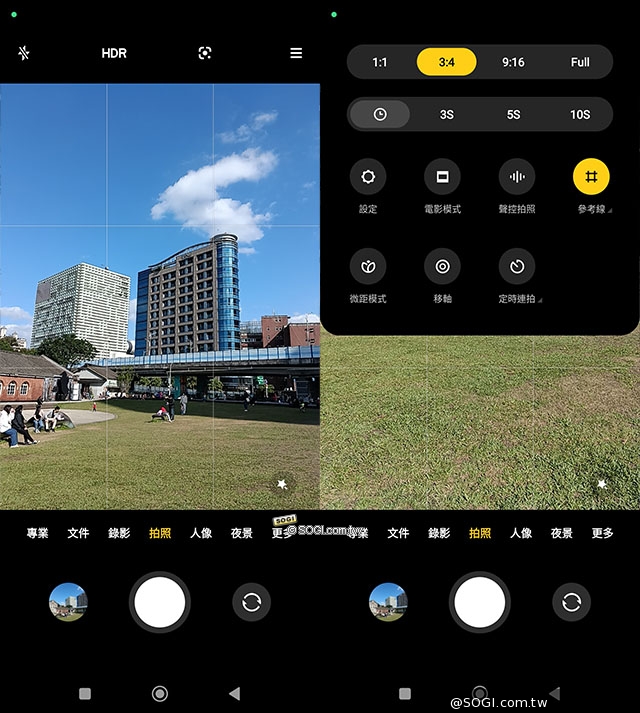Select the 1:1 aspect ratio
The width and height of the screenshot is (640, 713).
pyautogui.click(x=380, y=62)
